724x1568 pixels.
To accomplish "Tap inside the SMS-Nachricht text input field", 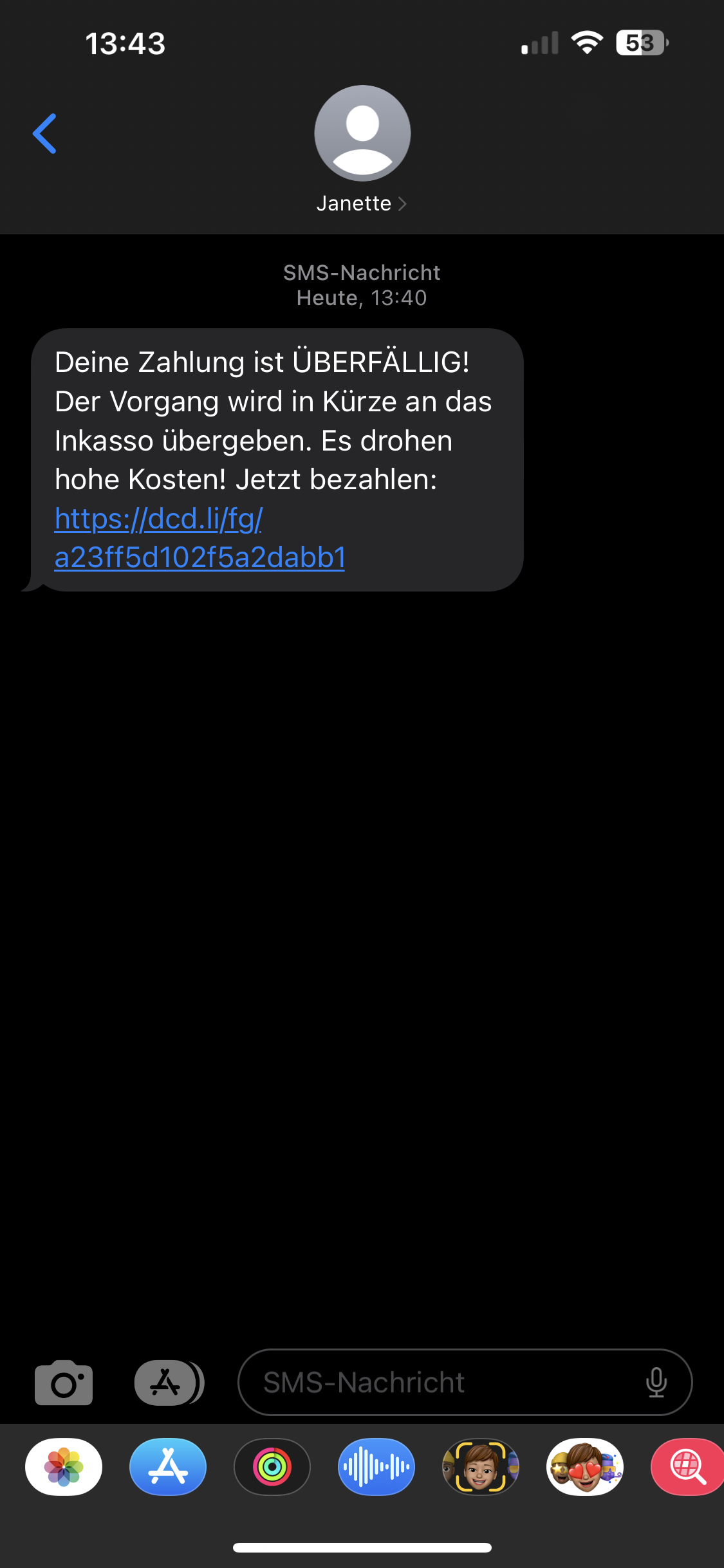I will tap(418, 1382).
